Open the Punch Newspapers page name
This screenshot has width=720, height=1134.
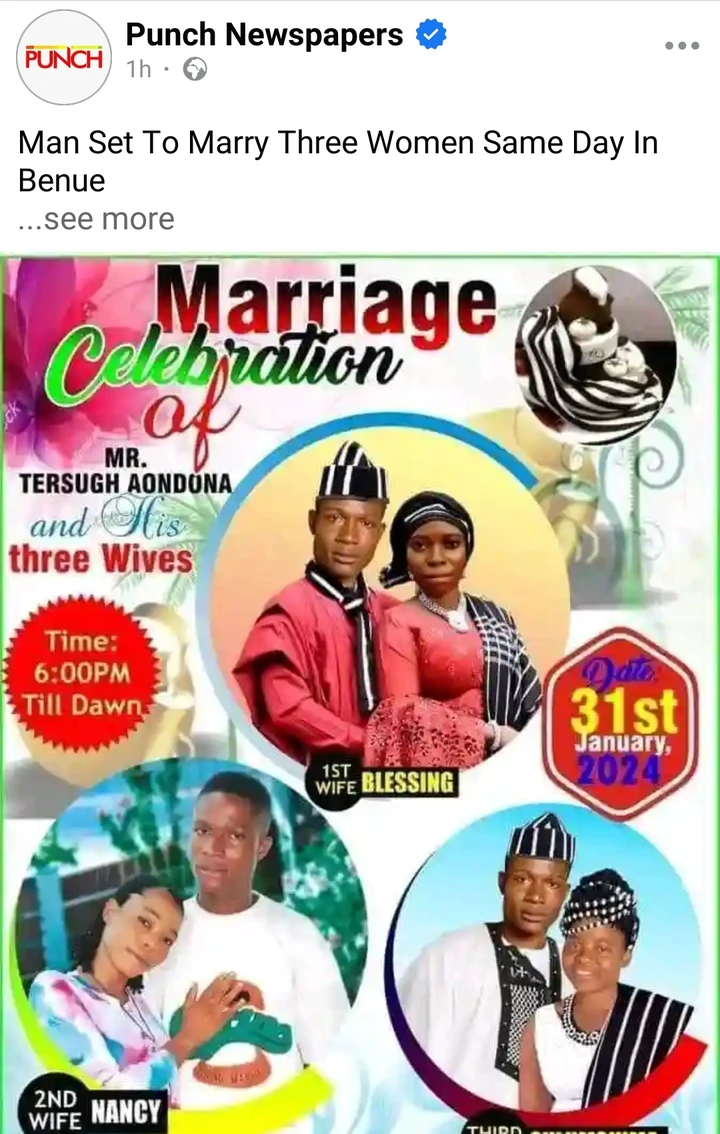click(264, 34)
